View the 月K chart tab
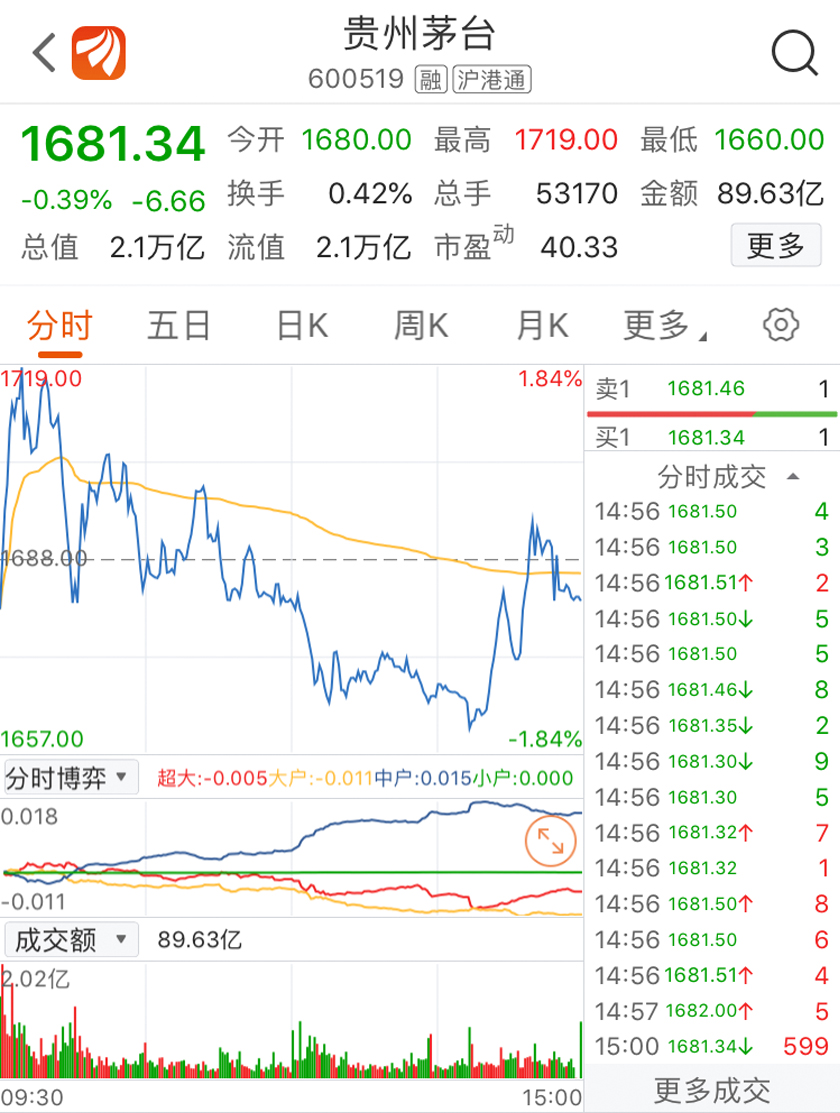The width and height of the screenshot is (840, 1113). tap(542, 326)
